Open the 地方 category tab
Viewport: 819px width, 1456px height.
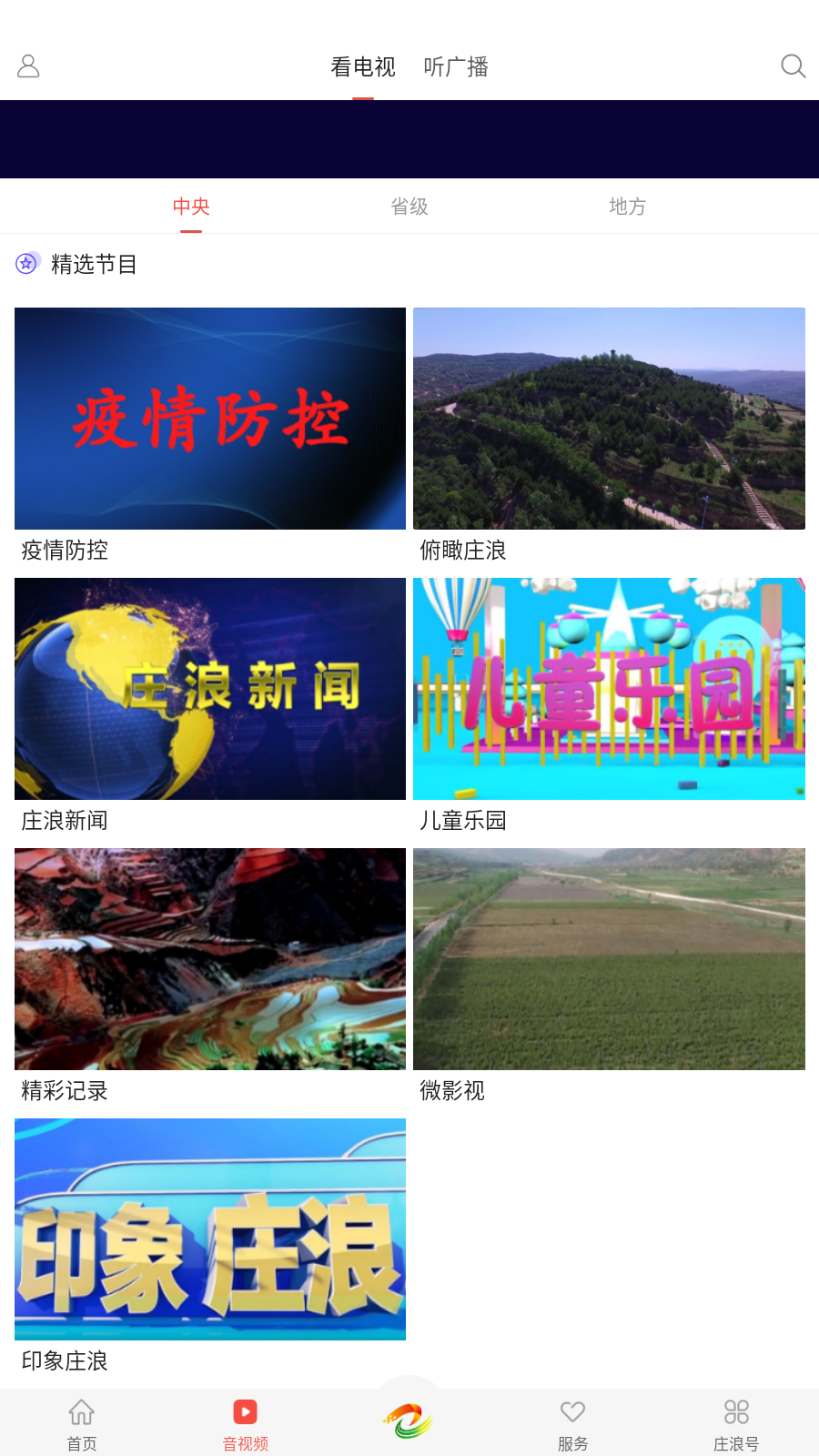click(x=627, y=207)
